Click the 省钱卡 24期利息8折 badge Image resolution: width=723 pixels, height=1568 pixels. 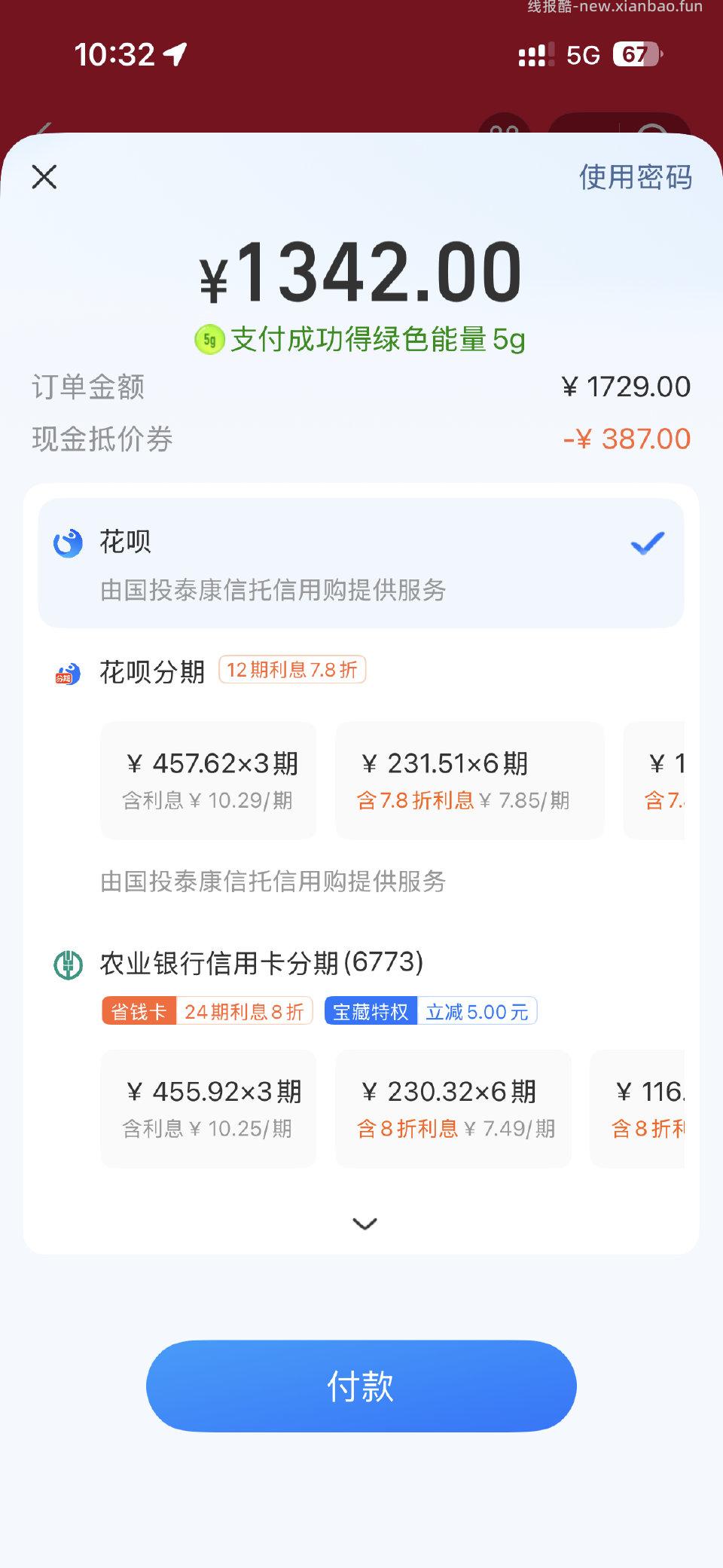point(207,1011)
